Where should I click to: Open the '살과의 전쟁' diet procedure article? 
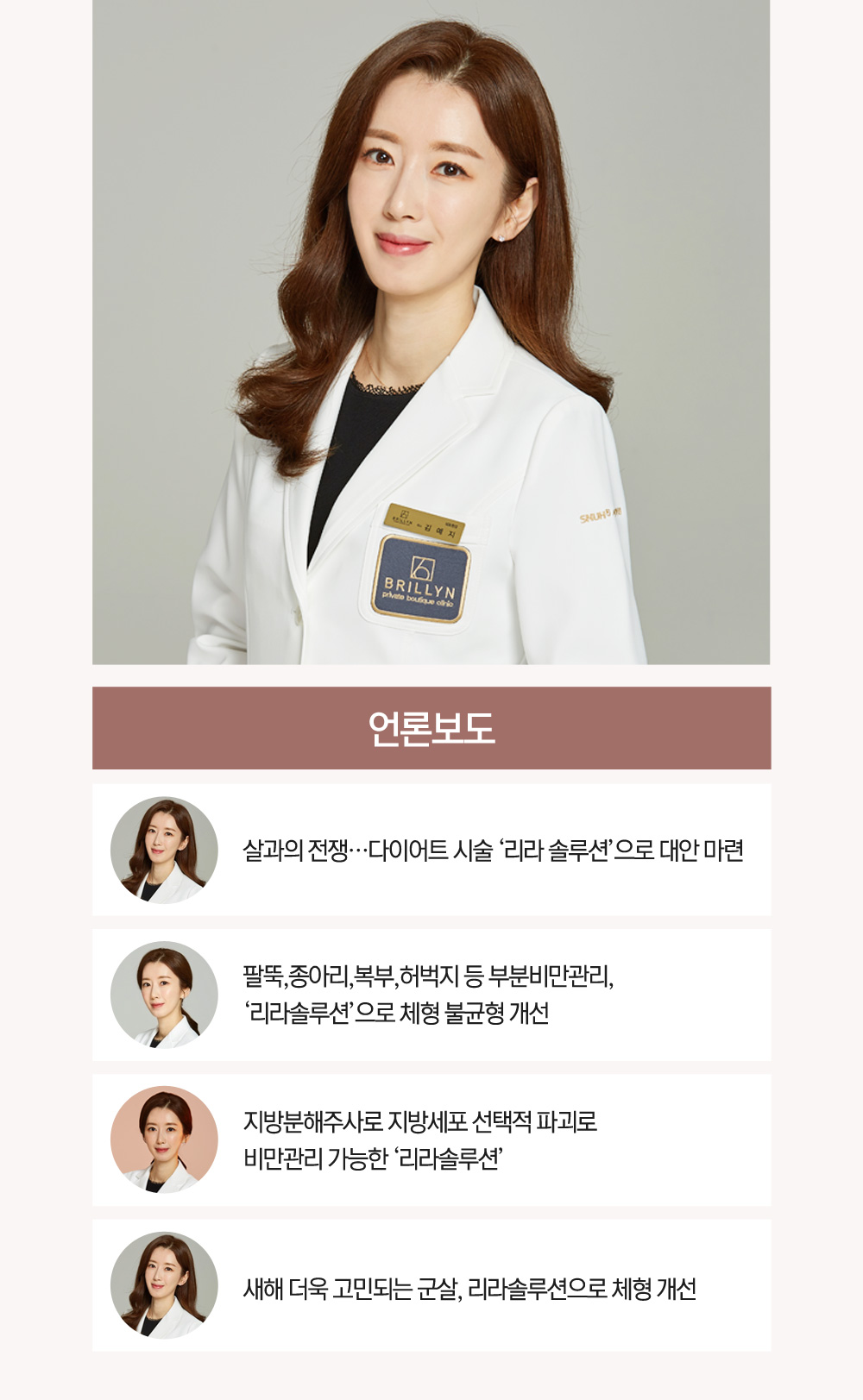tap(492, 851)
